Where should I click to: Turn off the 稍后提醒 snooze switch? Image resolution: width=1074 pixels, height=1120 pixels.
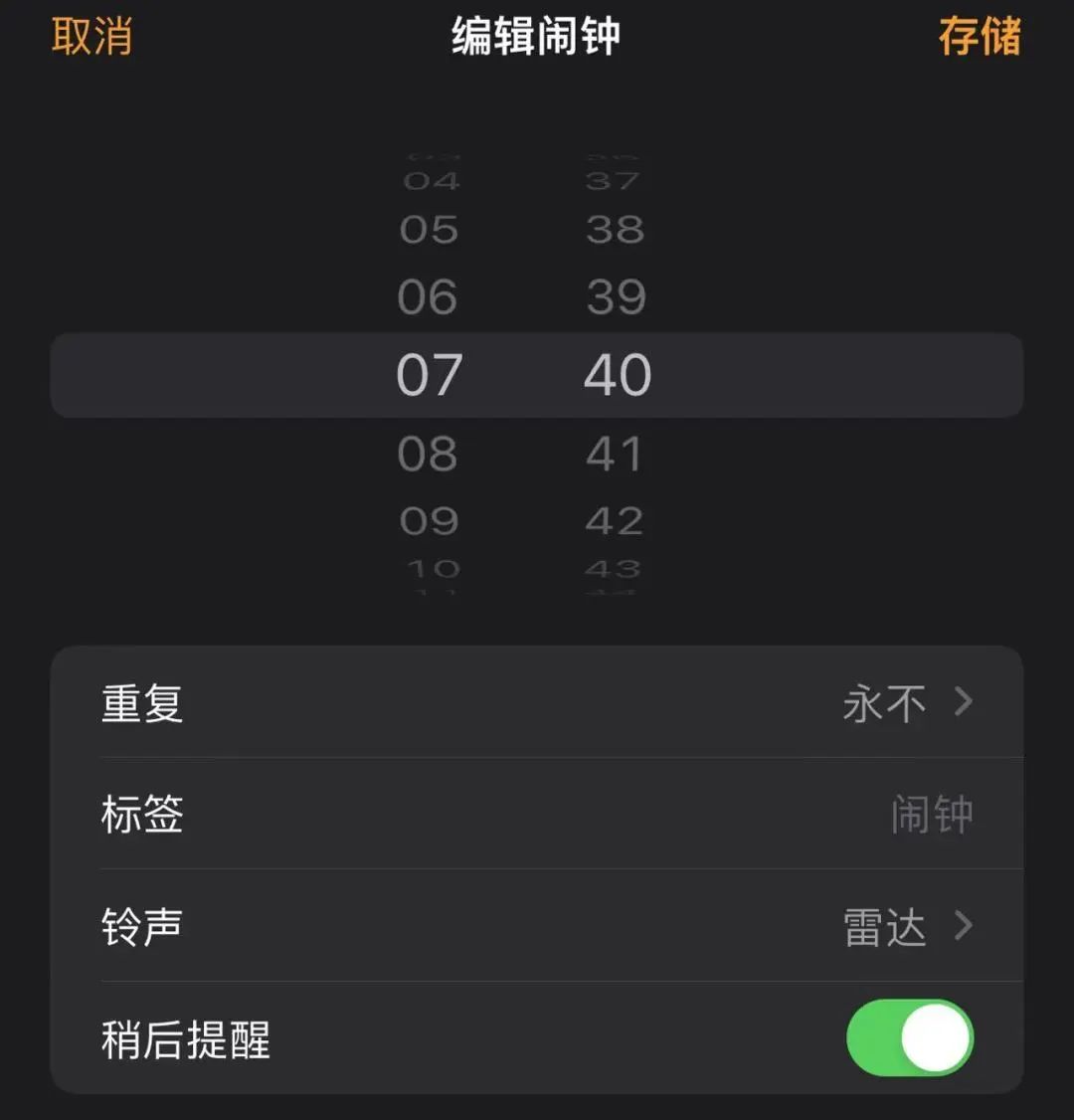909,1038
